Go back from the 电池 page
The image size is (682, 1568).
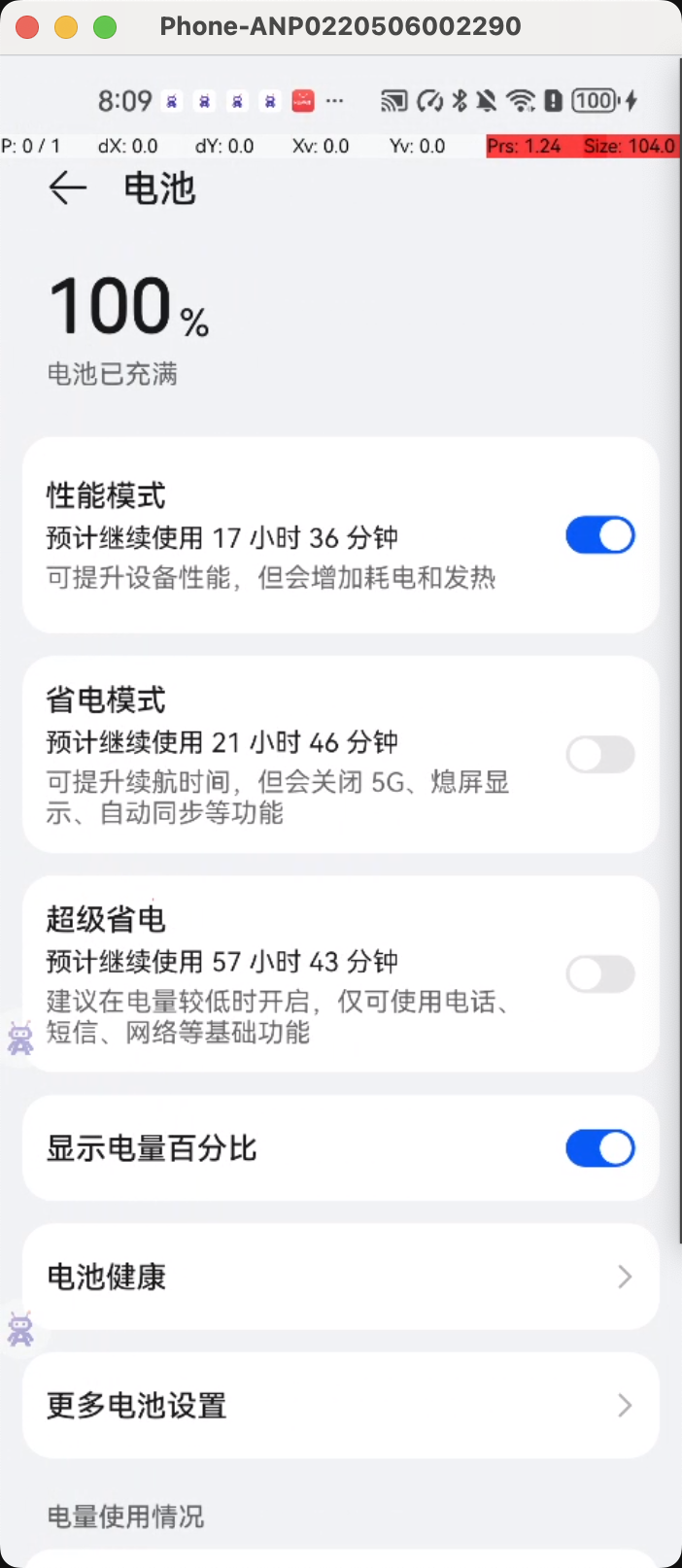68,187
